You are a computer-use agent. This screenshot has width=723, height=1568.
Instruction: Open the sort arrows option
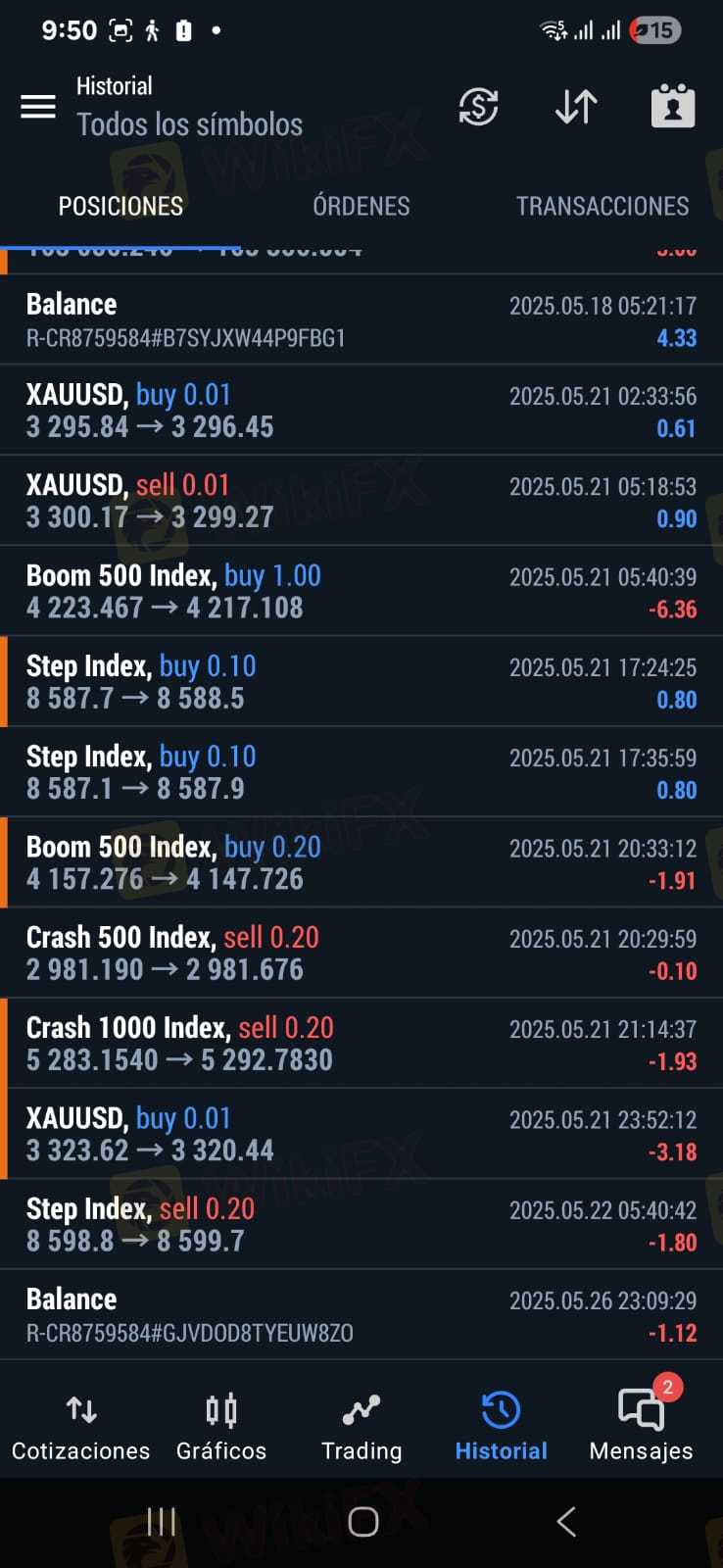576,106
